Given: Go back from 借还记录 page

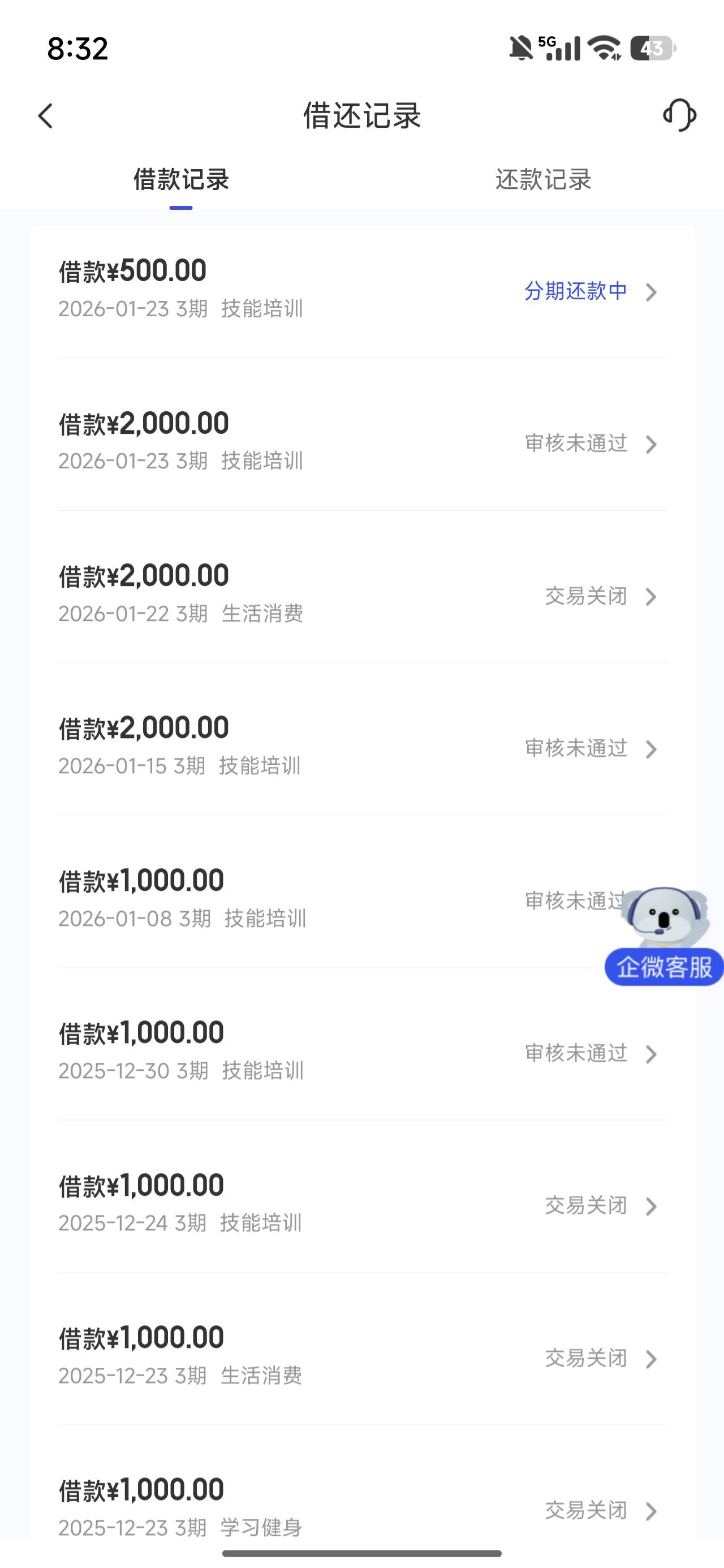Looking at the screenshot, I should (46, 115).
